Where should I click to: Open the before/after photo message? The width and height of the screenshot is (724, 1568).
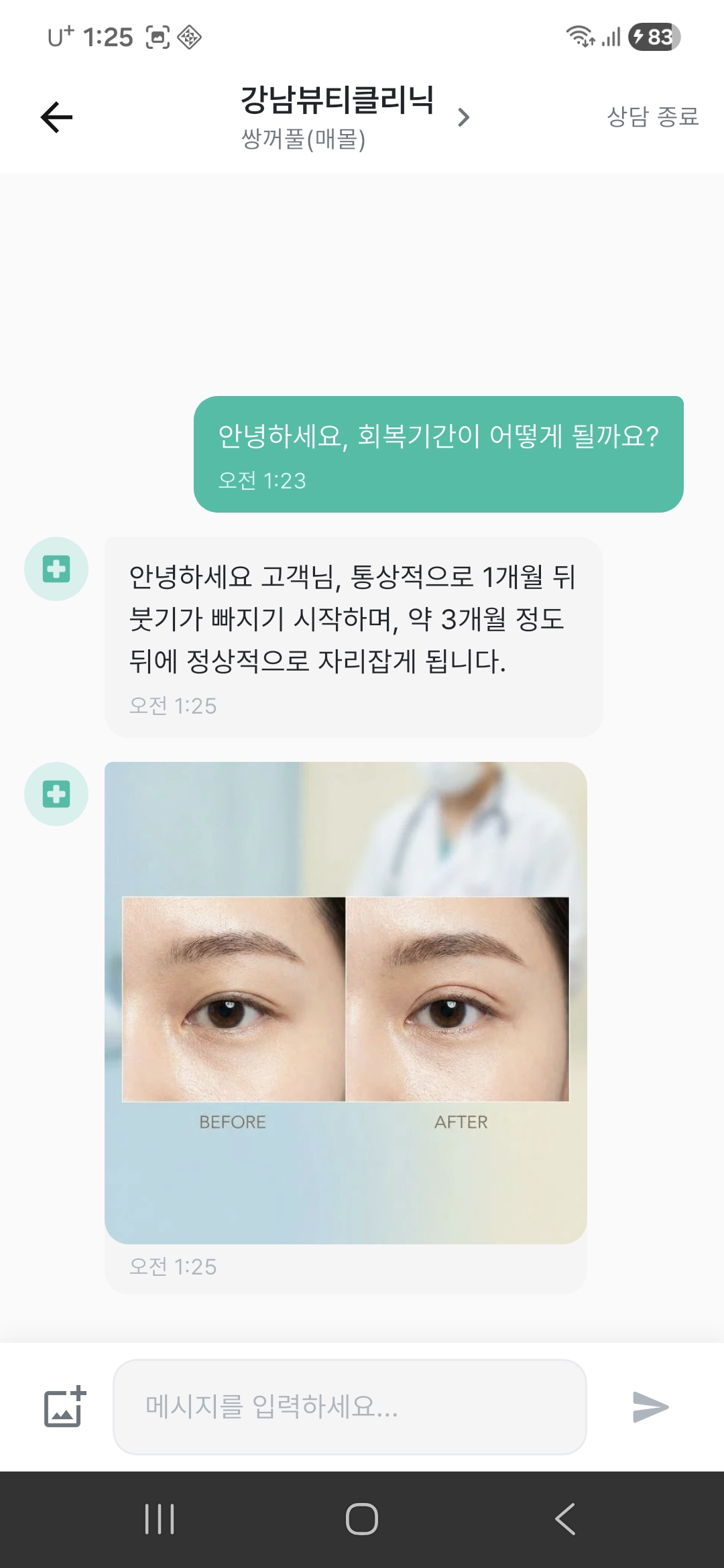pos(345,1002)
